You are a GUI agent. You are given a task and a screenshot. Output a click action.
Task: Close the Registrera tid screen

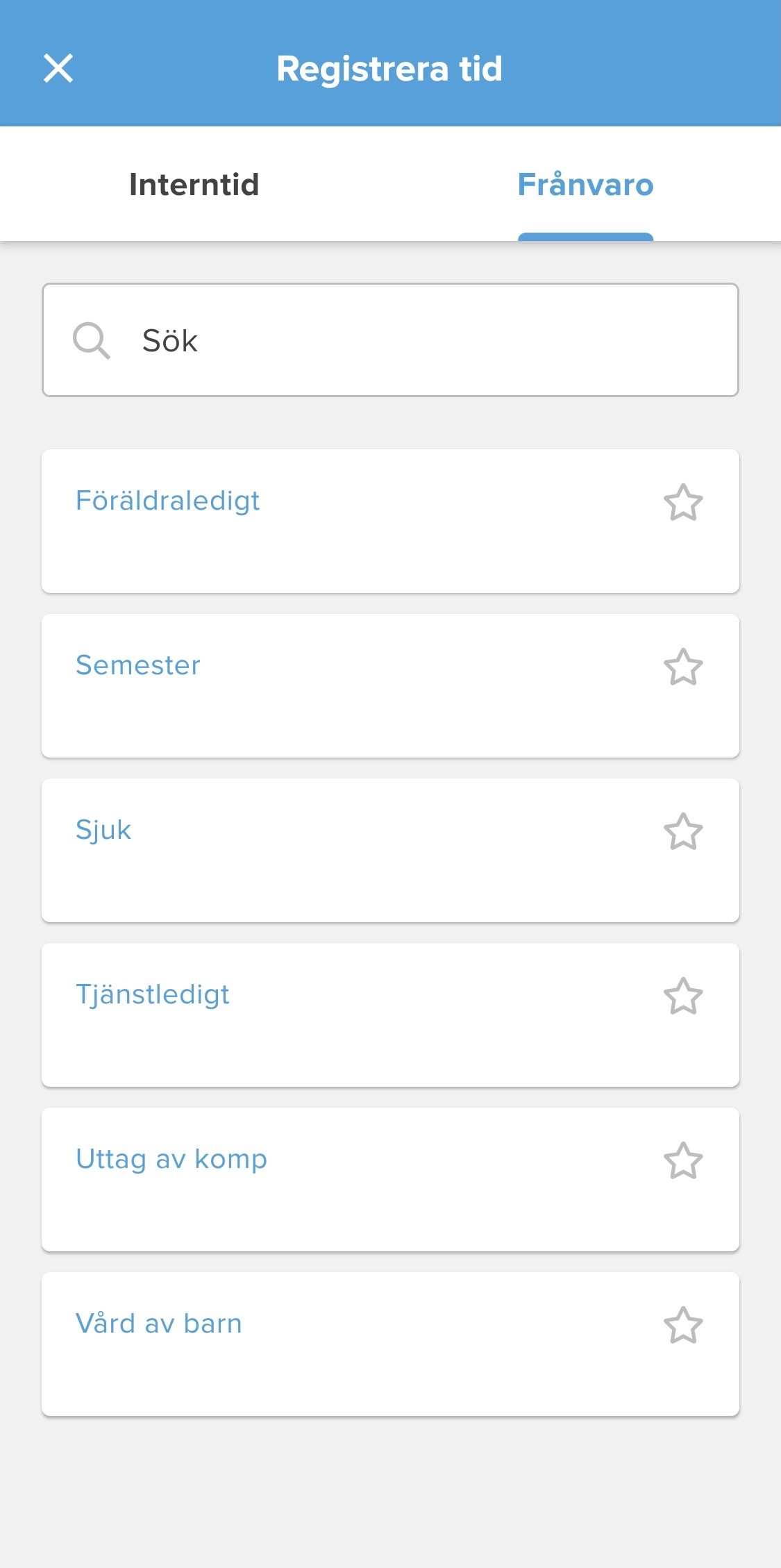pyautogui.click(x=58, y=68)
